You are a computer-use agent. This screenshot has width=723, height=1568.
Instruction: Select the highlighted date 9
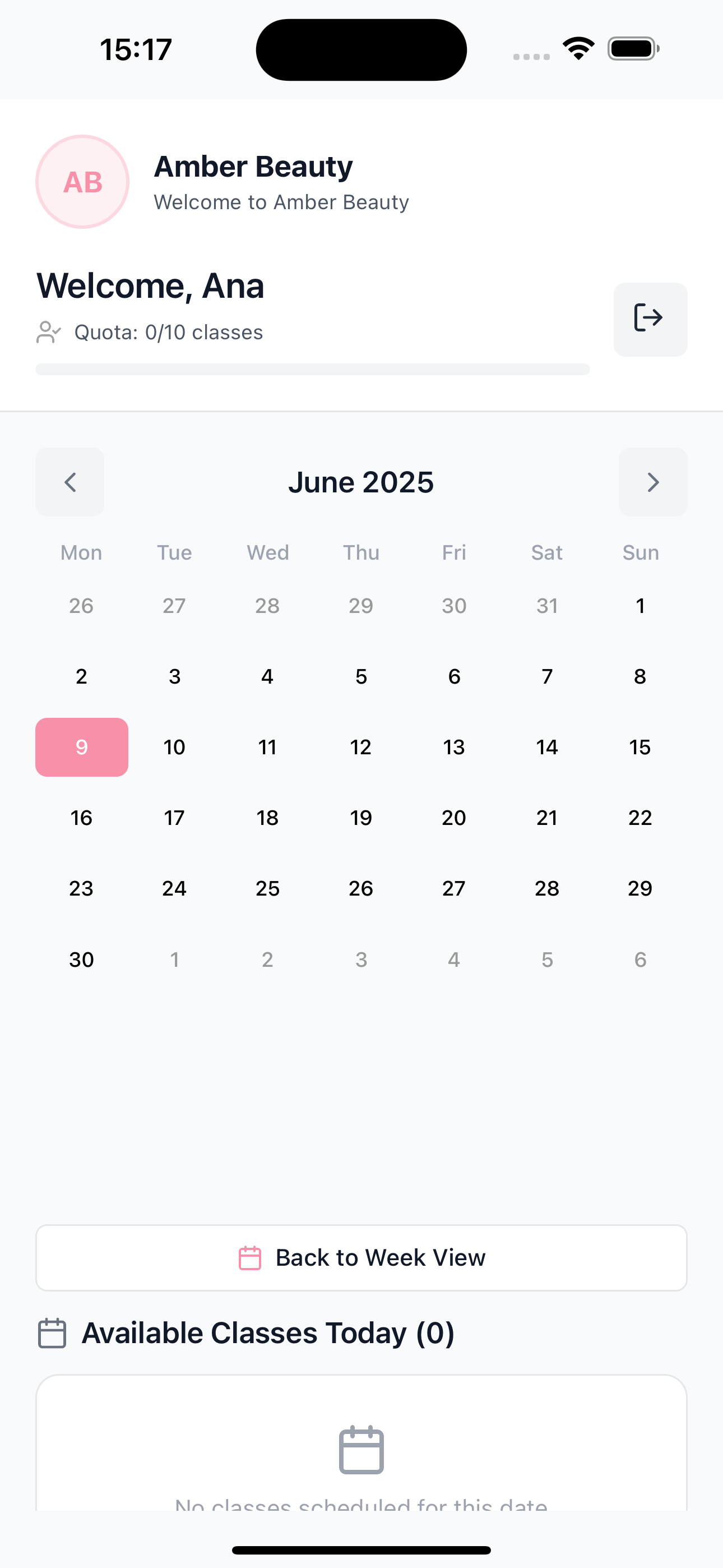(x=82, y=747)
